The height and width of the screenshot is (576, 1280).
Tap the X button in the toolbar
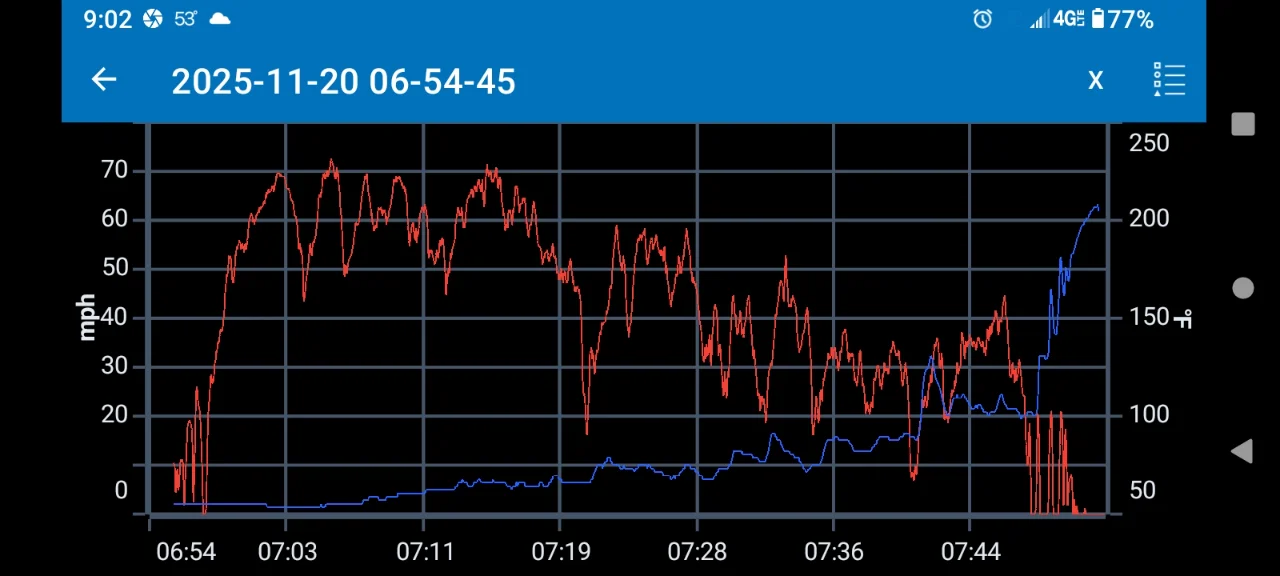coord(1096,81)
